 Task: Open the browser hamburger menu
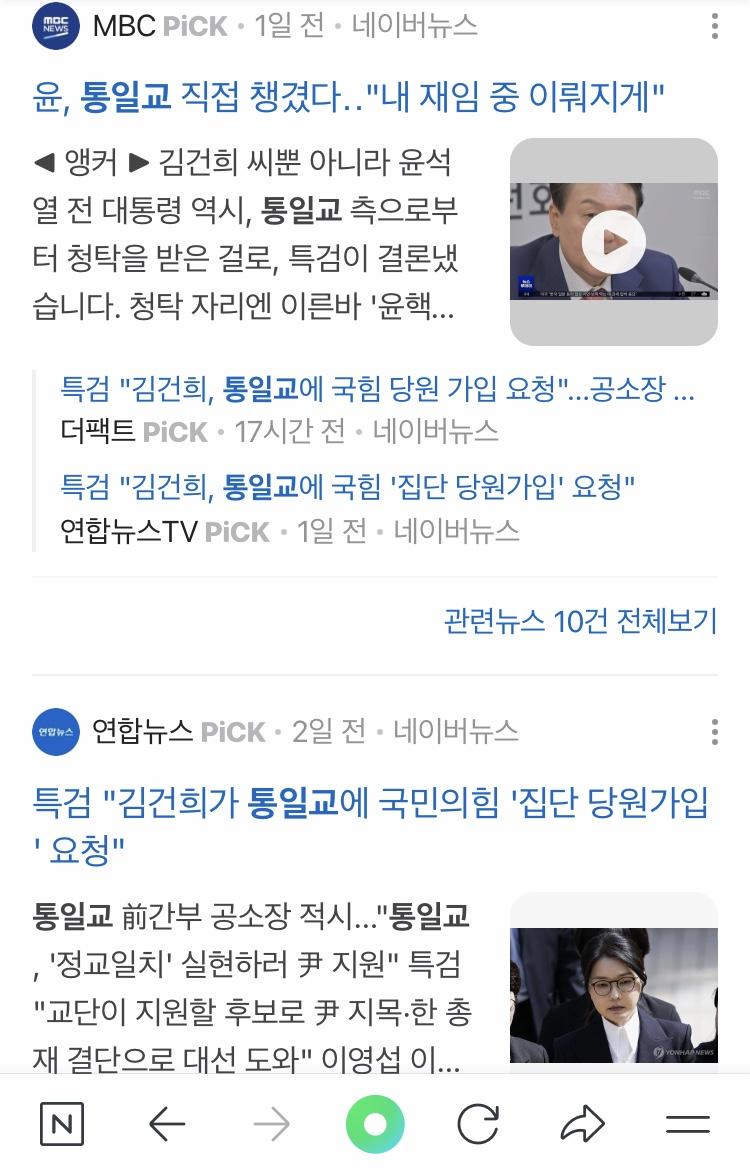688,1125
